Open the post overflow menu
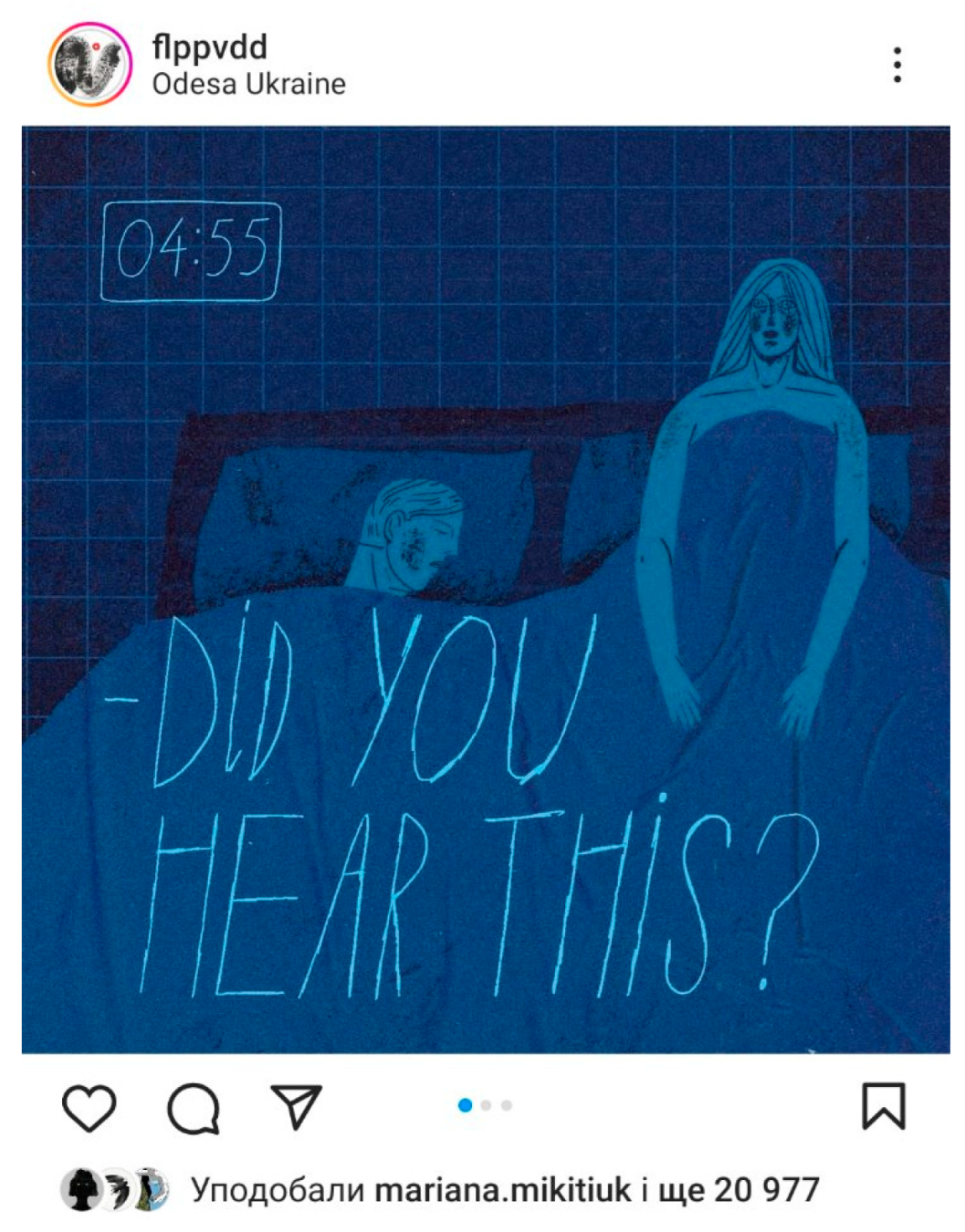Screen dimensions: 965x1232 coord(897,65)
